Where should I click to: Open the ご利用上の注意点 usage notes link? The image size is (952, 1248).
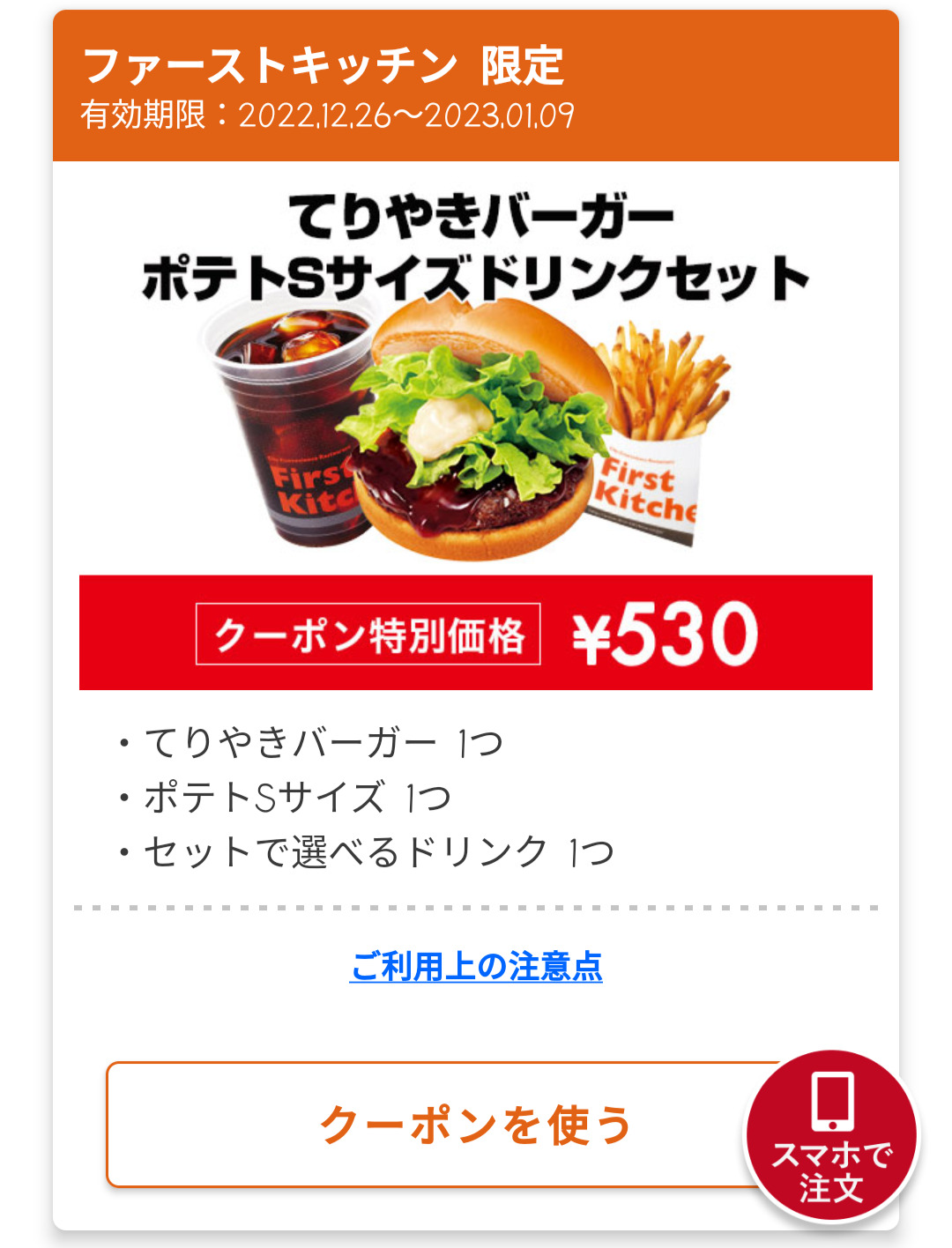476,967
